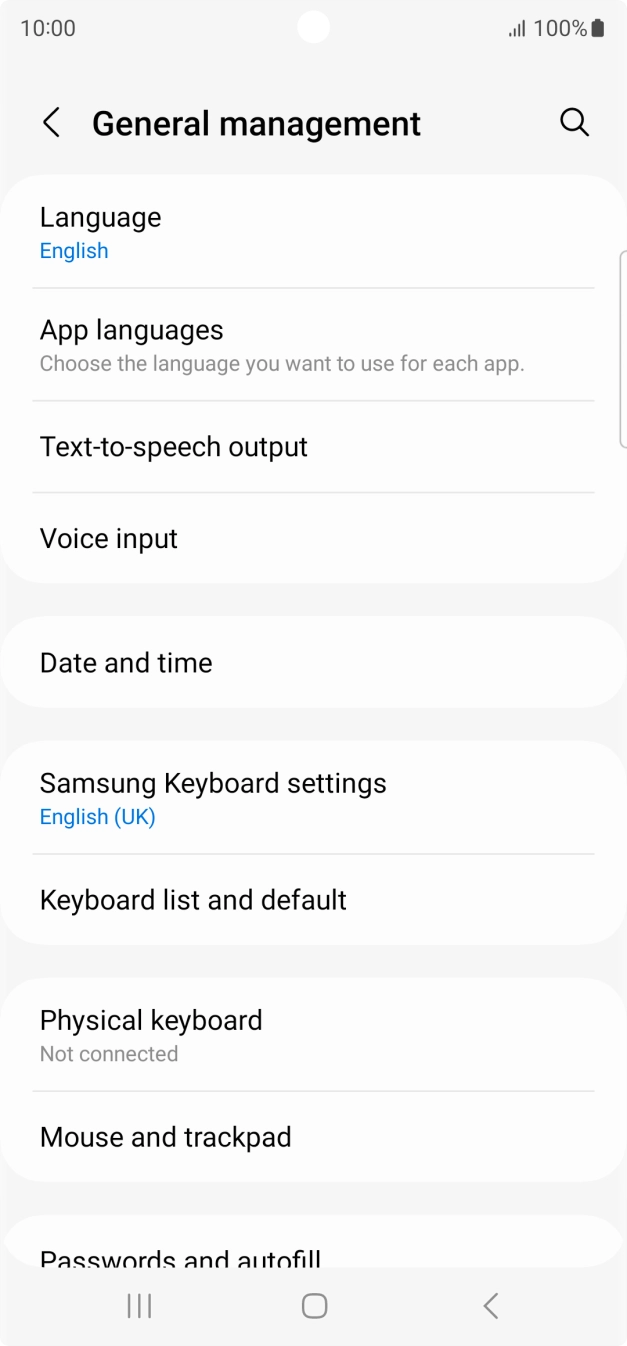Open Physical keyboard settings
This screenshot has height=1346, width=627.
313,1035
